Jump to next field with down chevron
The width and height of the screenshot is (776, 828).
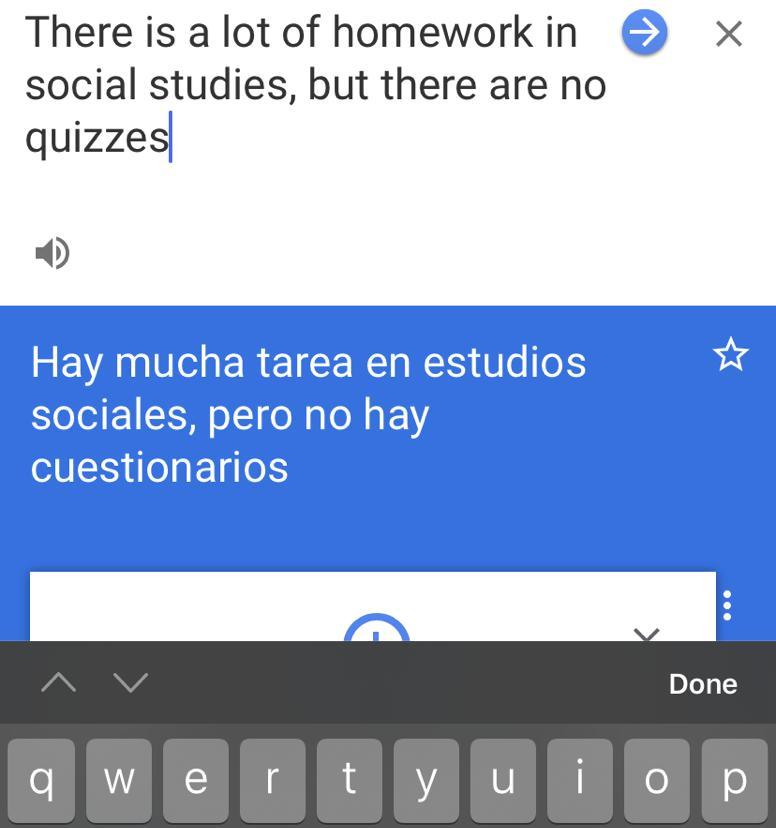point(130,683)
